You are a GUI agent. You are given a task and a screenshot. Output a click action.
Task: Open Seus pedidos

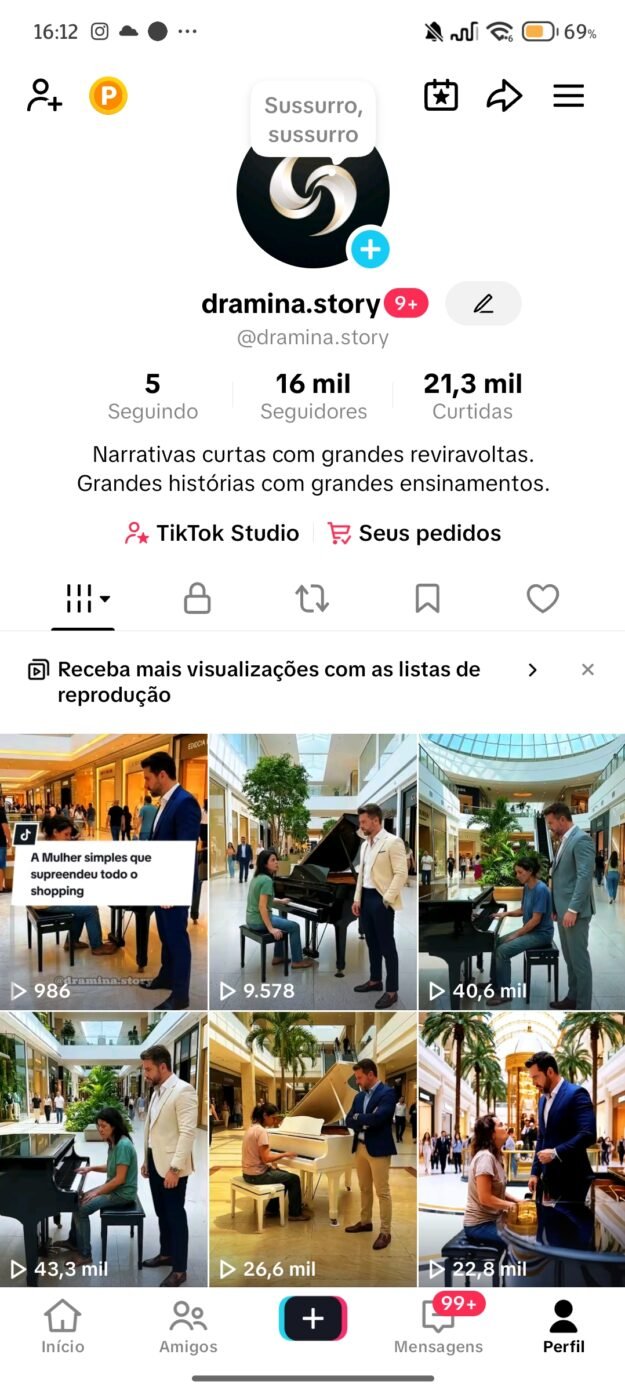pyautogui.click(x=415, y=533)
